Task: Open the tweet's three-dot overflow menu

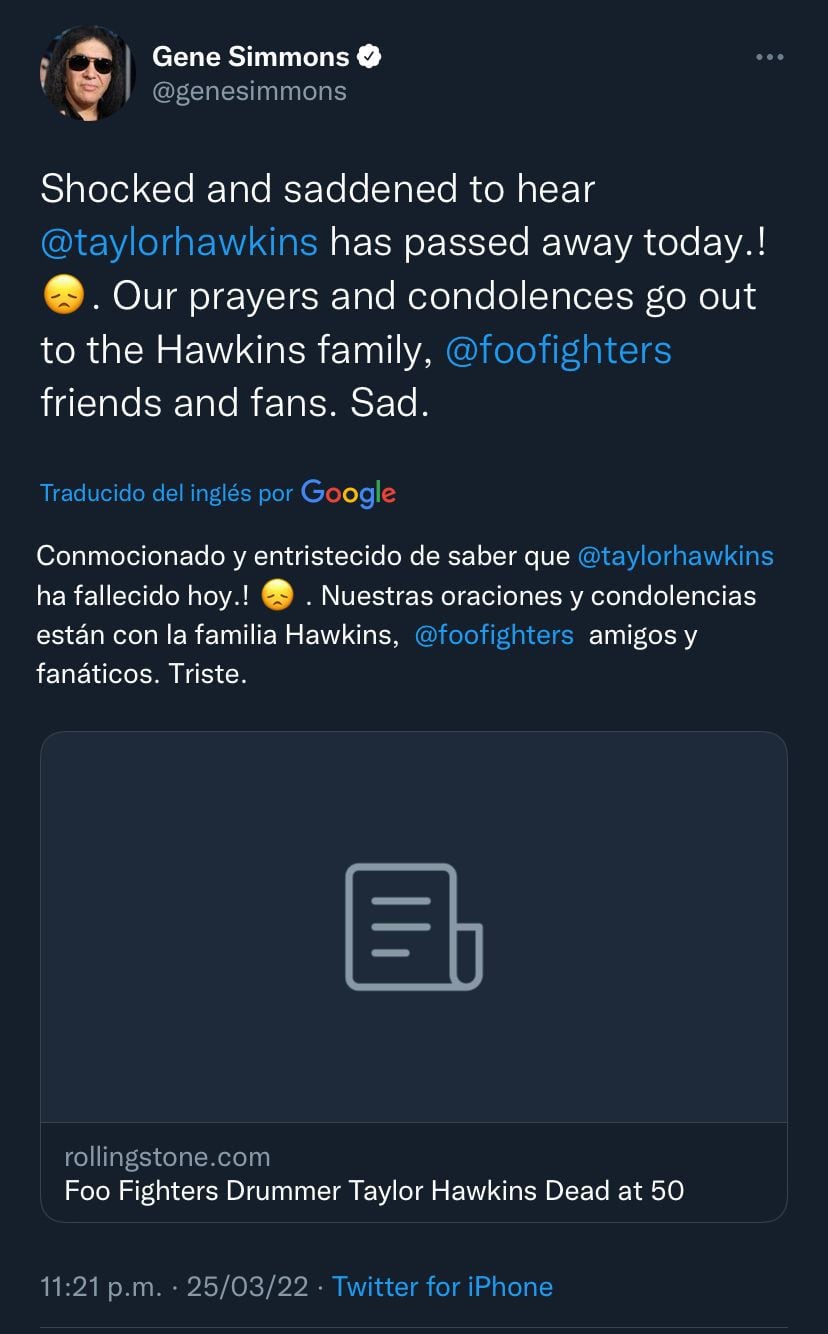Action: 769,58
